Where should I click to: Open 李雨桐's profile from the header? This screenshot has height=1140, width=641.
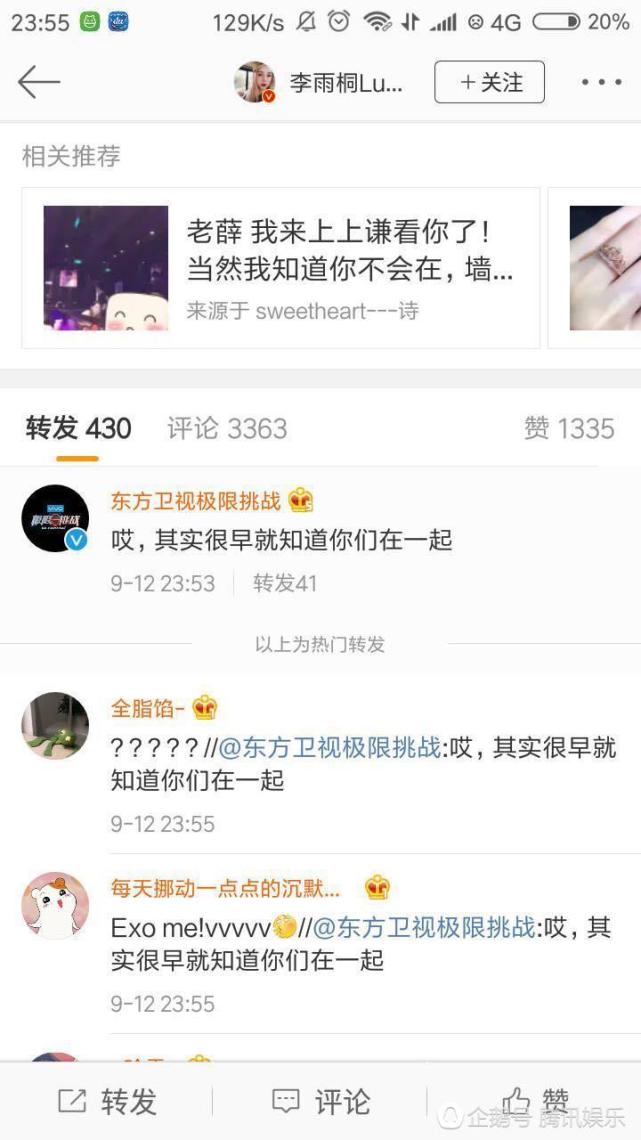point(318,82)
